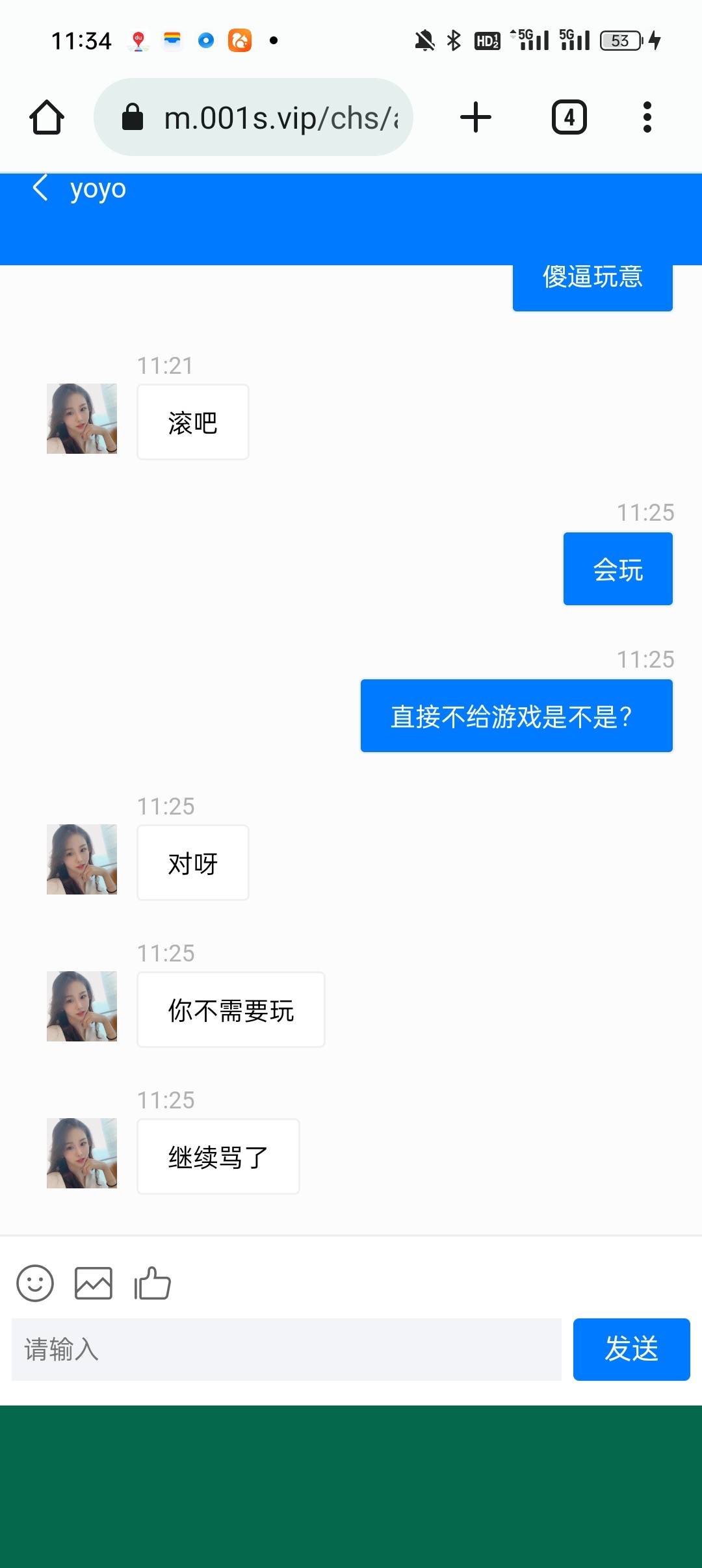This screenshot has height=1568, width=702.
Task: Open the tab switcher showing 4 tabs
Action: coord(568,117)
